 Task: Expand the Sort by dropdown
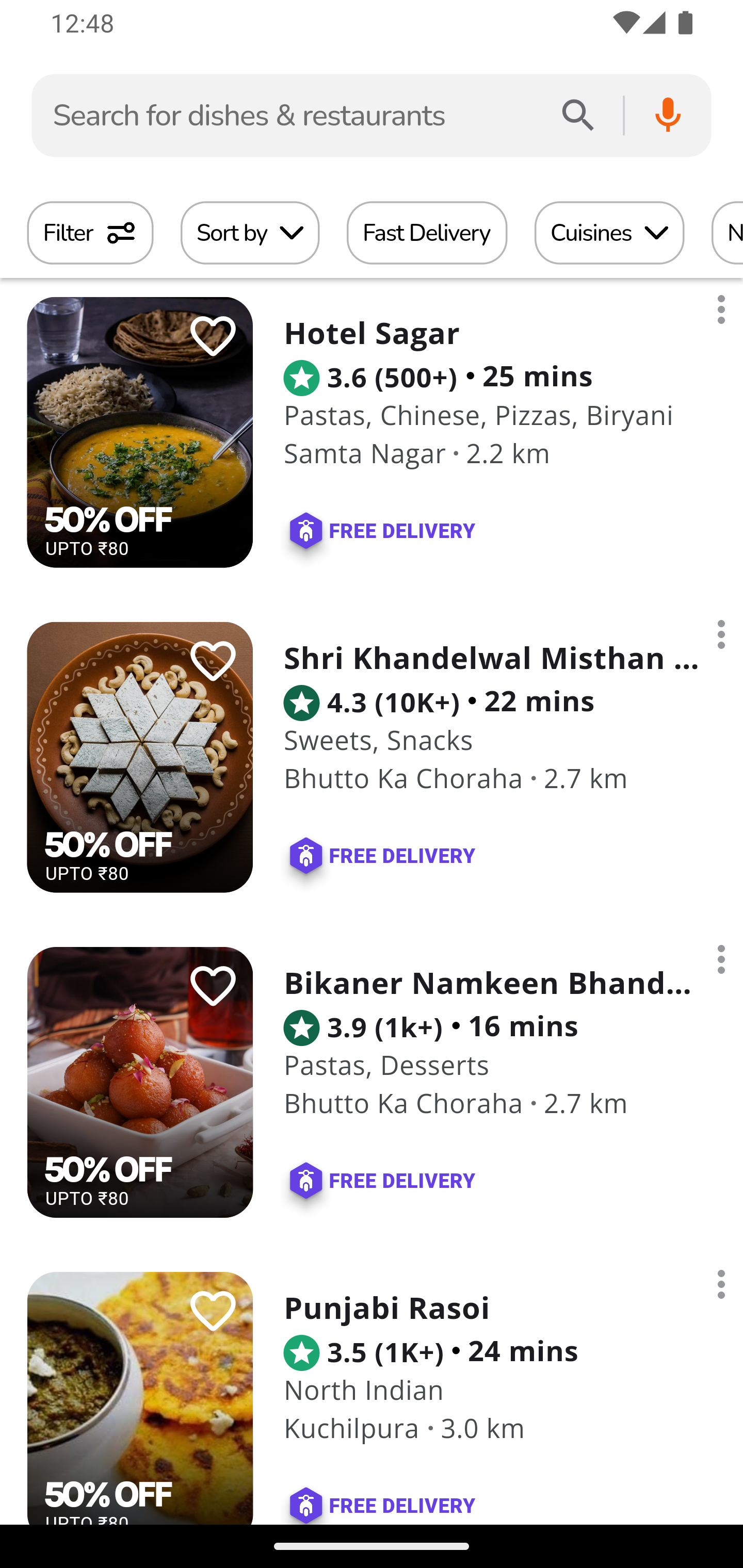point(250,233)
